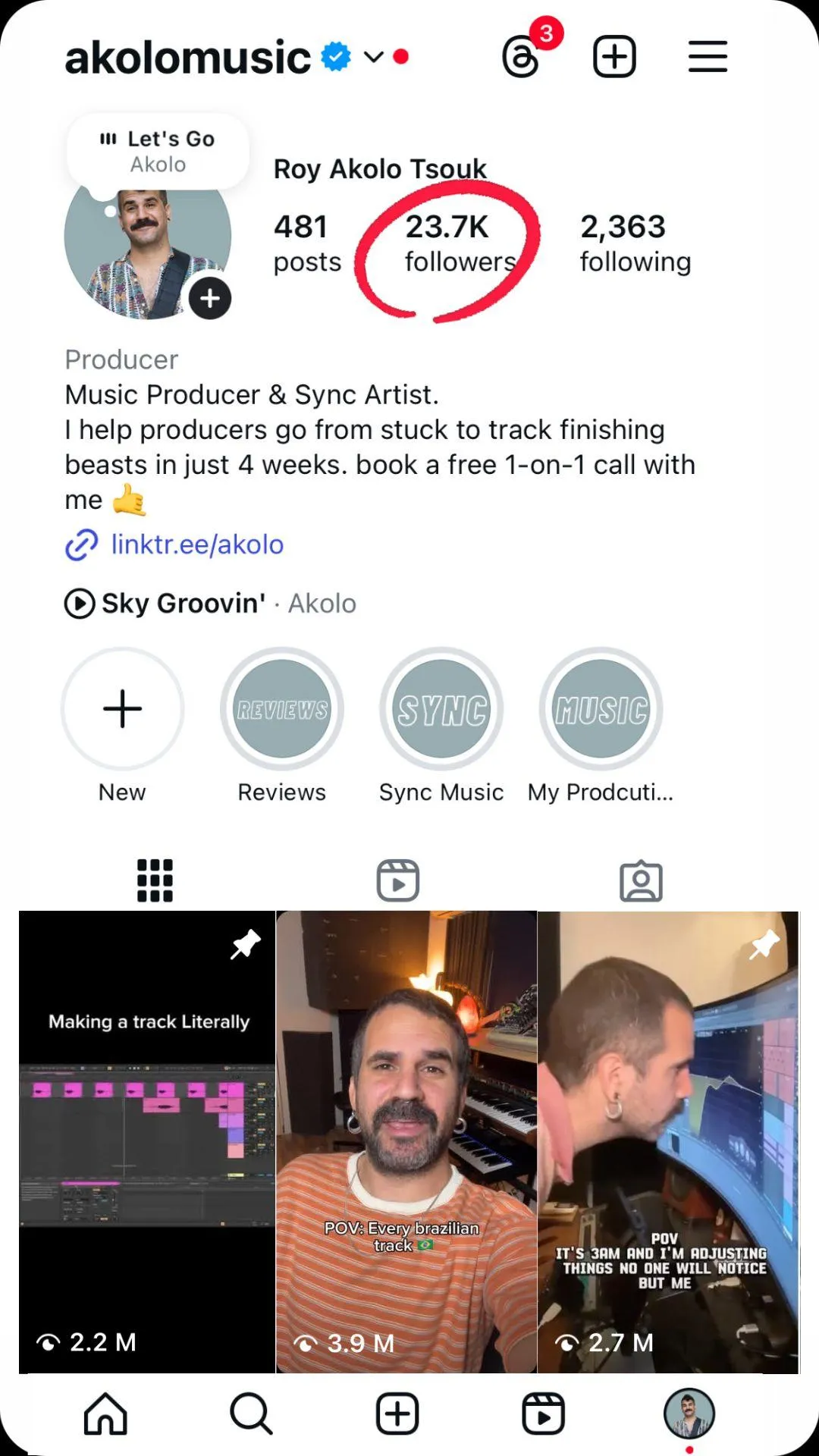Open the Reviews highlight
819x1456 pixels.
pos(281,709)
